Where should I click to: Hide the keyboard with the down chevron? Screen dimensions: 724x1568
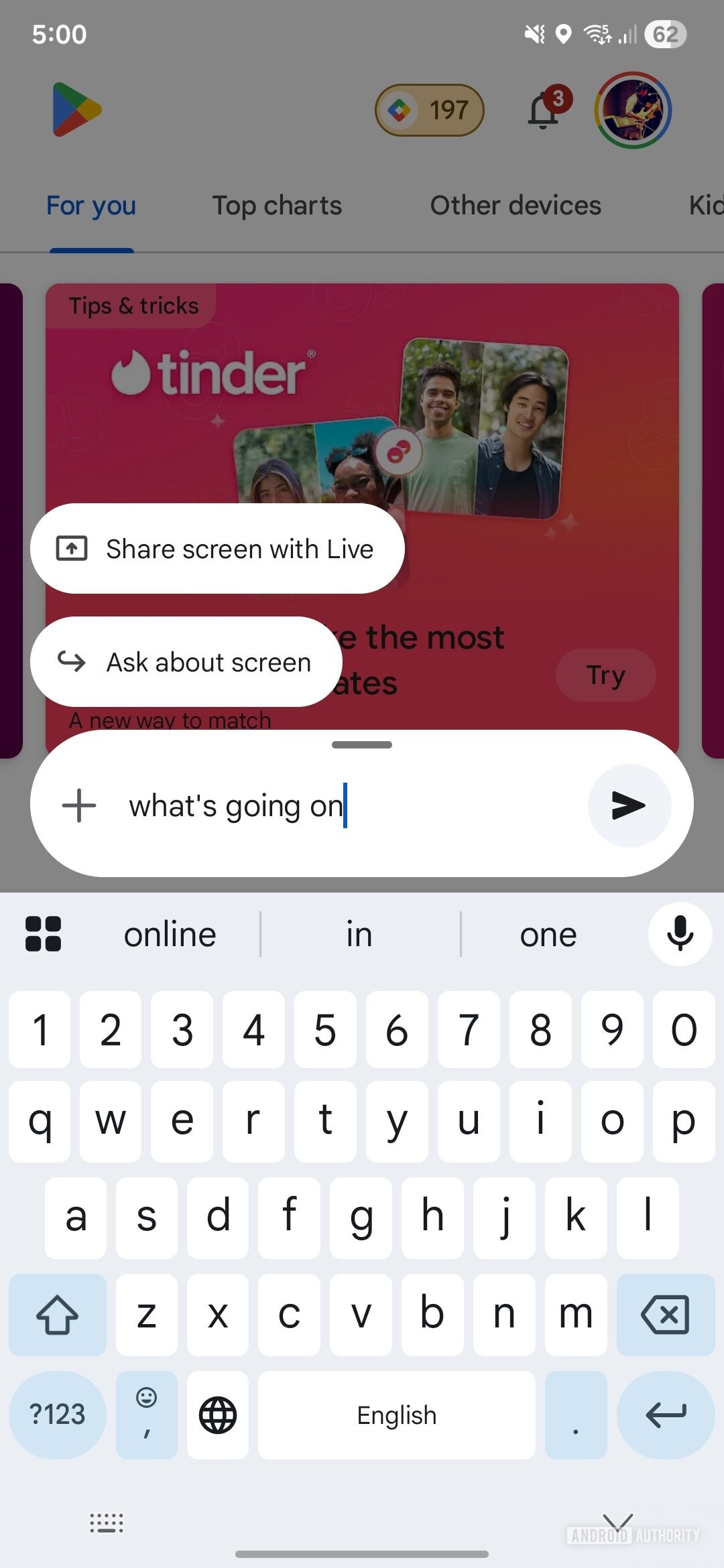click(617, 1522)
